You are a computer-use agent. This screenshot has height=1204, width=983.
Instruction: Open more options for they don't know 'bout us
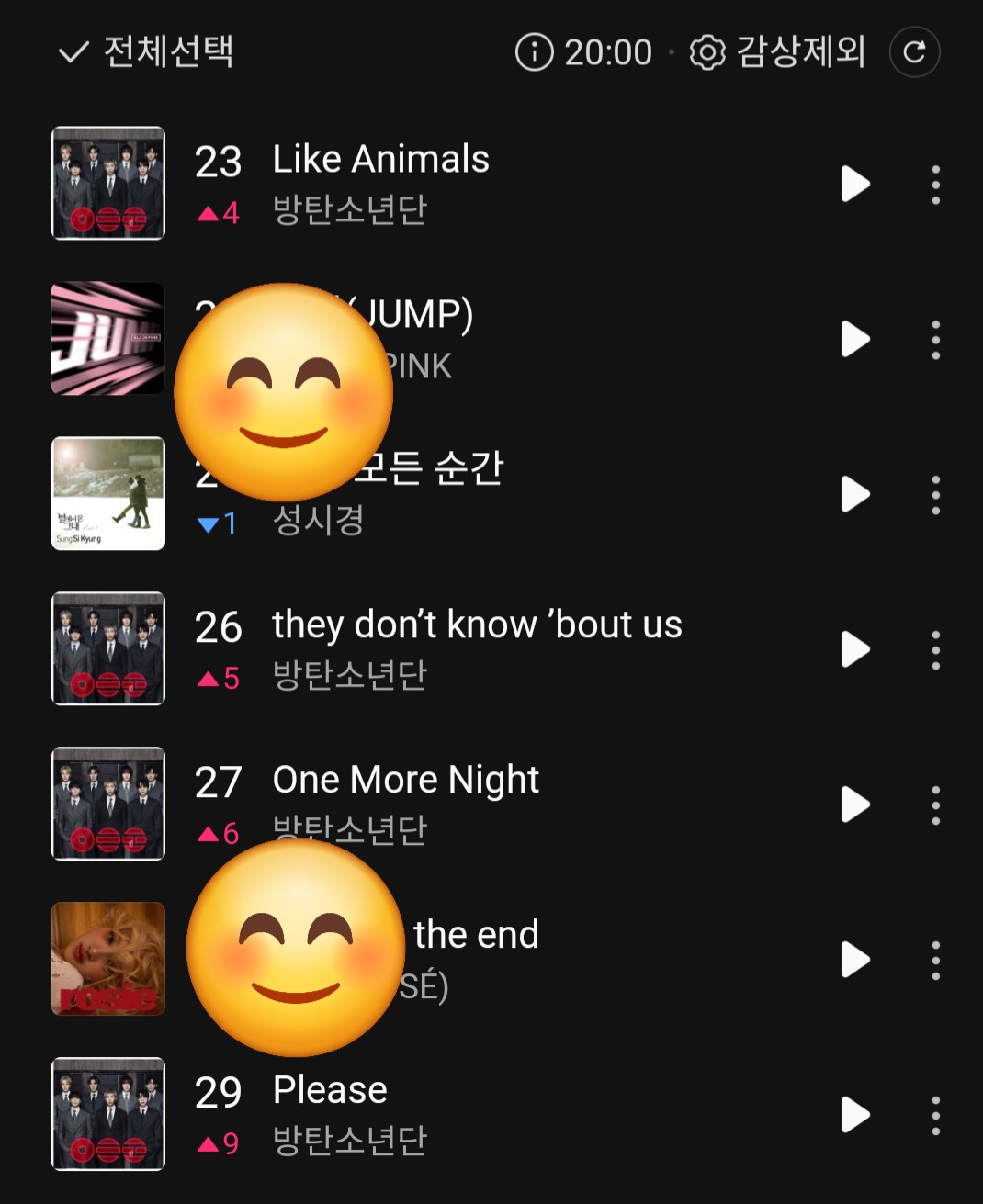tap(935, 650)
